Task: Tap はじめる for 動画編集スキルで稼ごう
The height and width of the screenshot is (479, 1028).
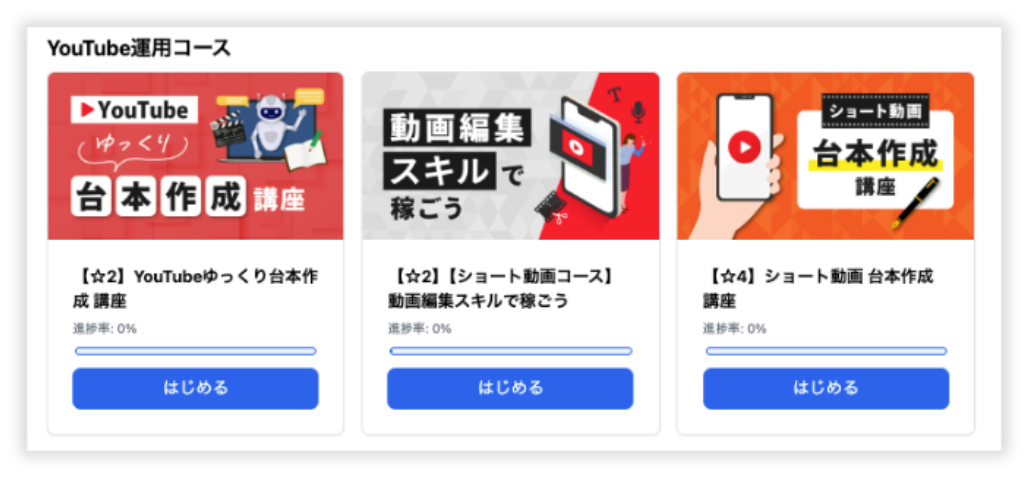Action: pyautogui.click(x=510, y=388)
